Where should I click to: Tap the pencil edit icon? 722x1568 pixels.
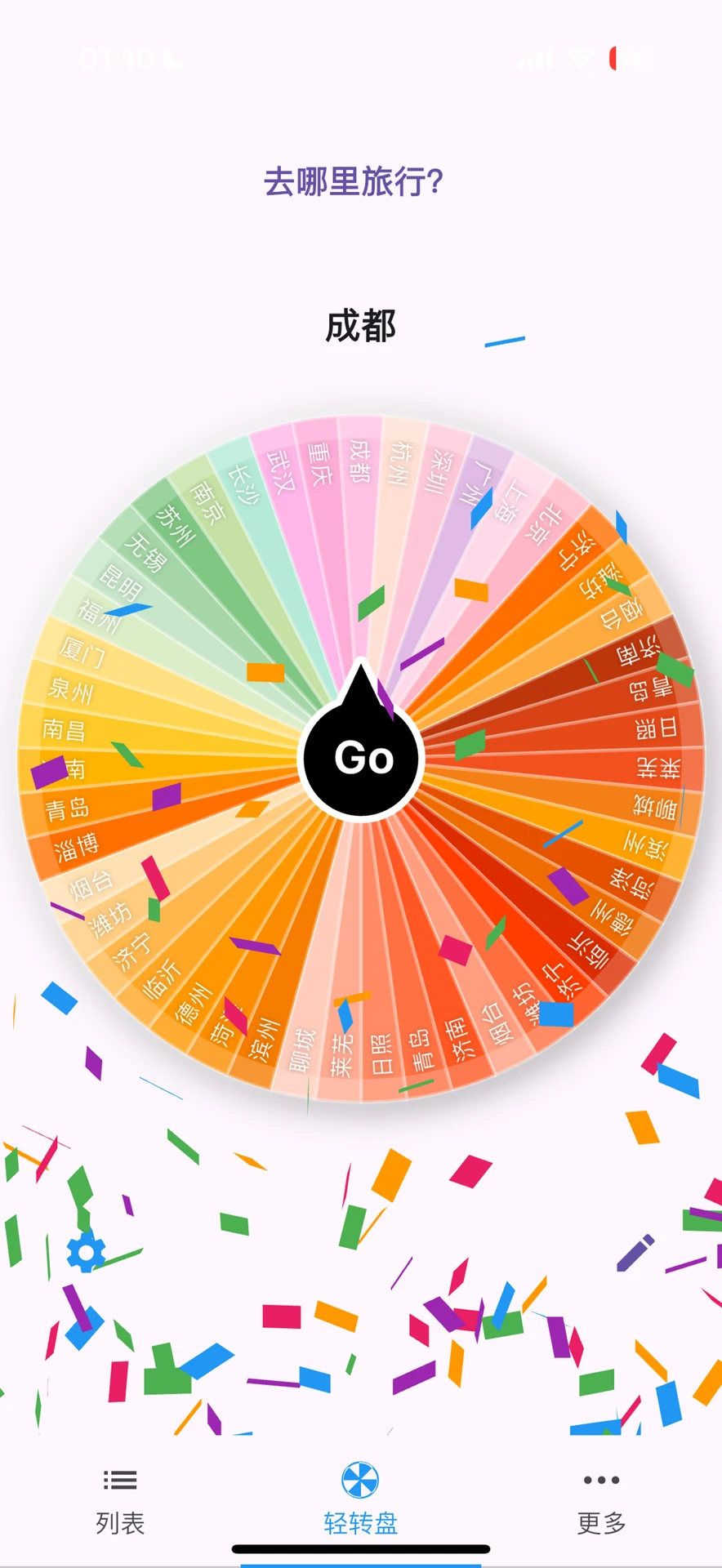coord(635,1253)
